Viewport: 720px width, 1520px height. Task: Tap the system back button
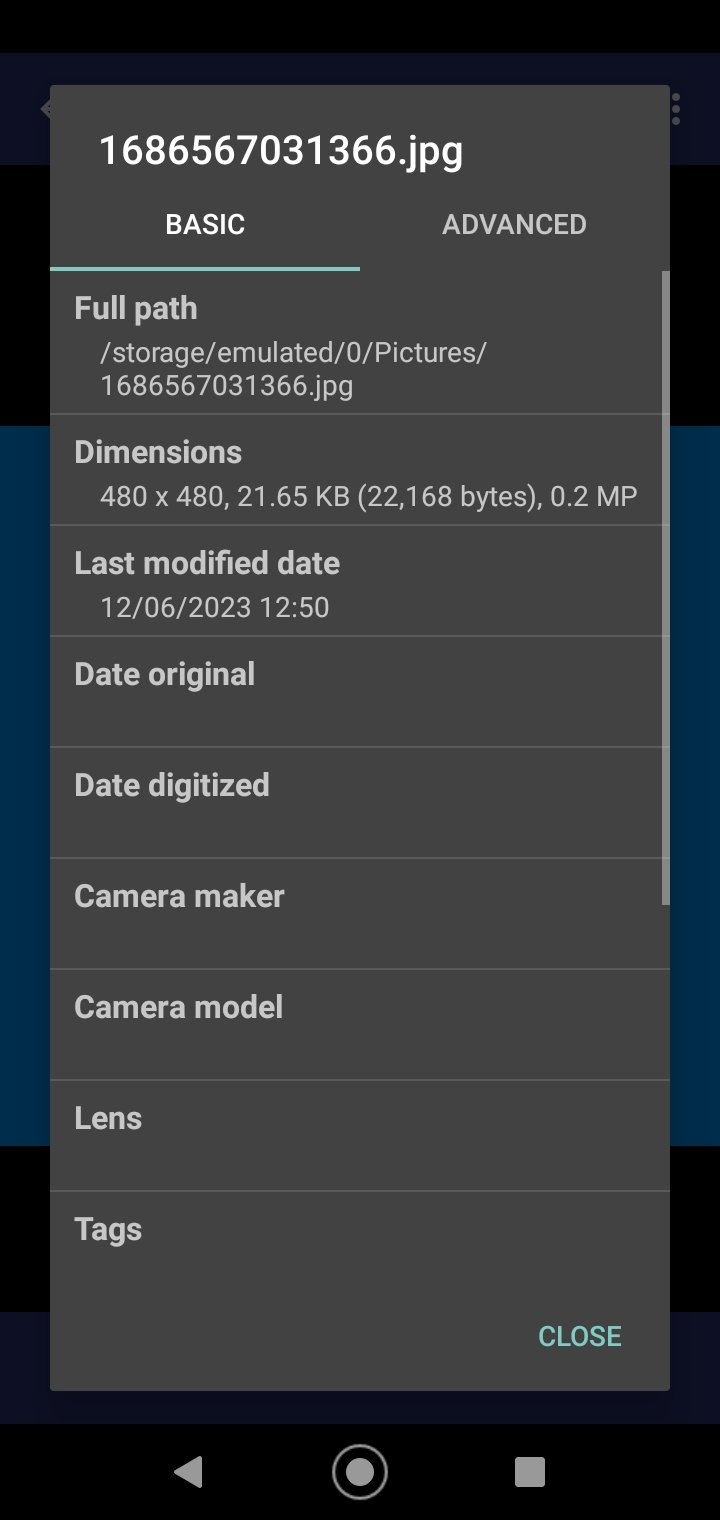pos(188,1472)
